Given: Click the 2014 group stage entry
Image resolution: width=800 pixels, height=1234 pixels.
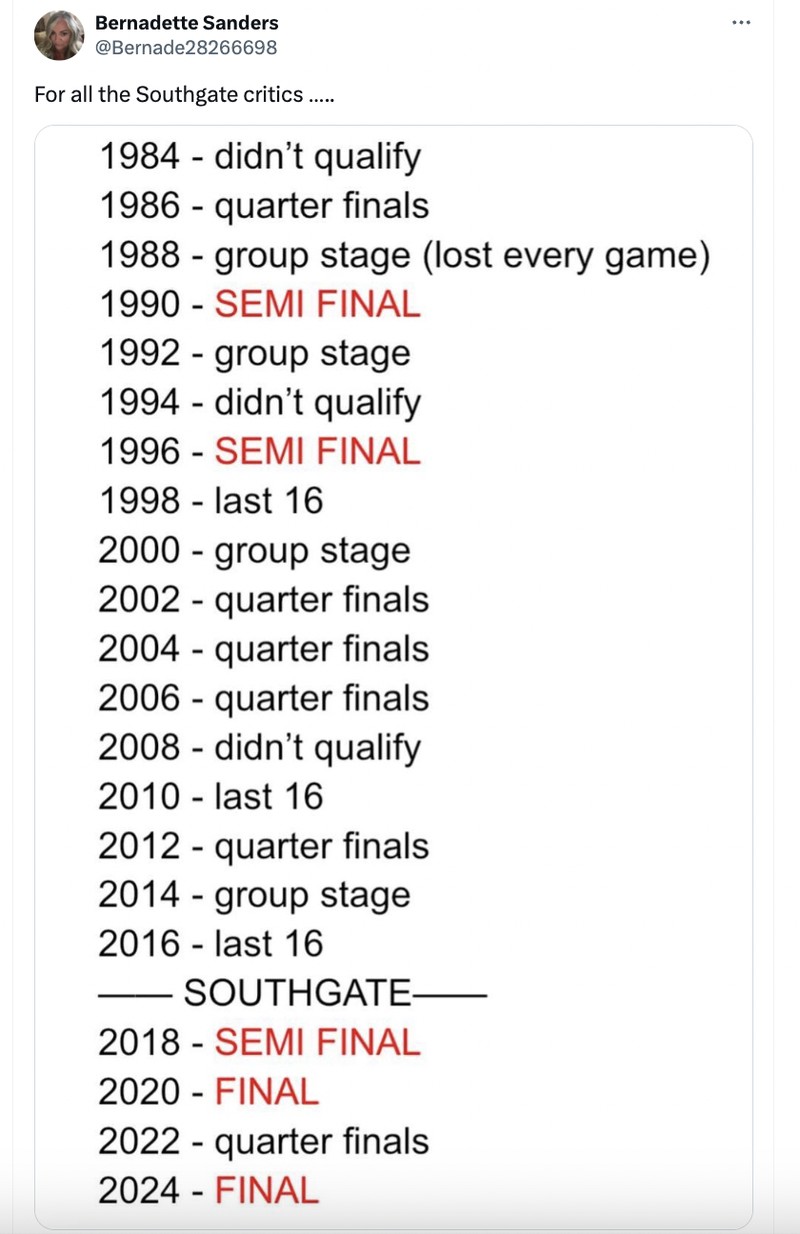Looking at the screenshot, I should click(x=253, y=895).
